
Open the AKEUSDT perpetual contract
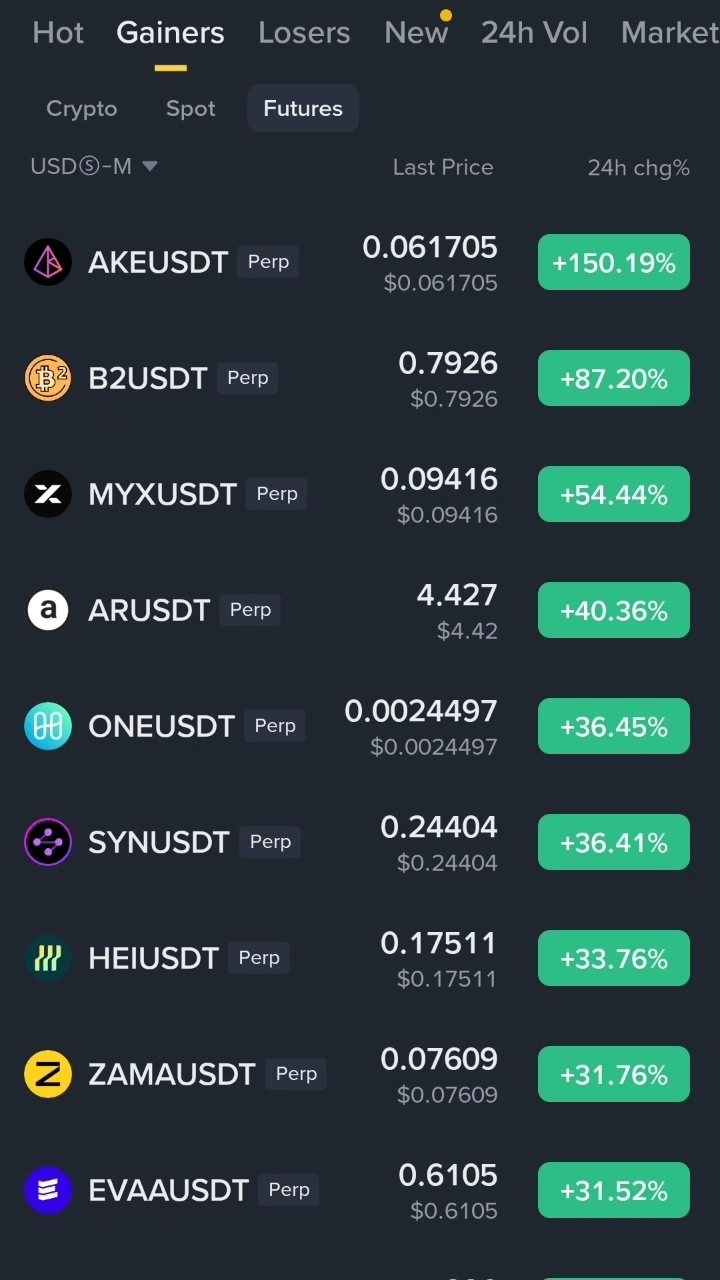pos(360,263)
